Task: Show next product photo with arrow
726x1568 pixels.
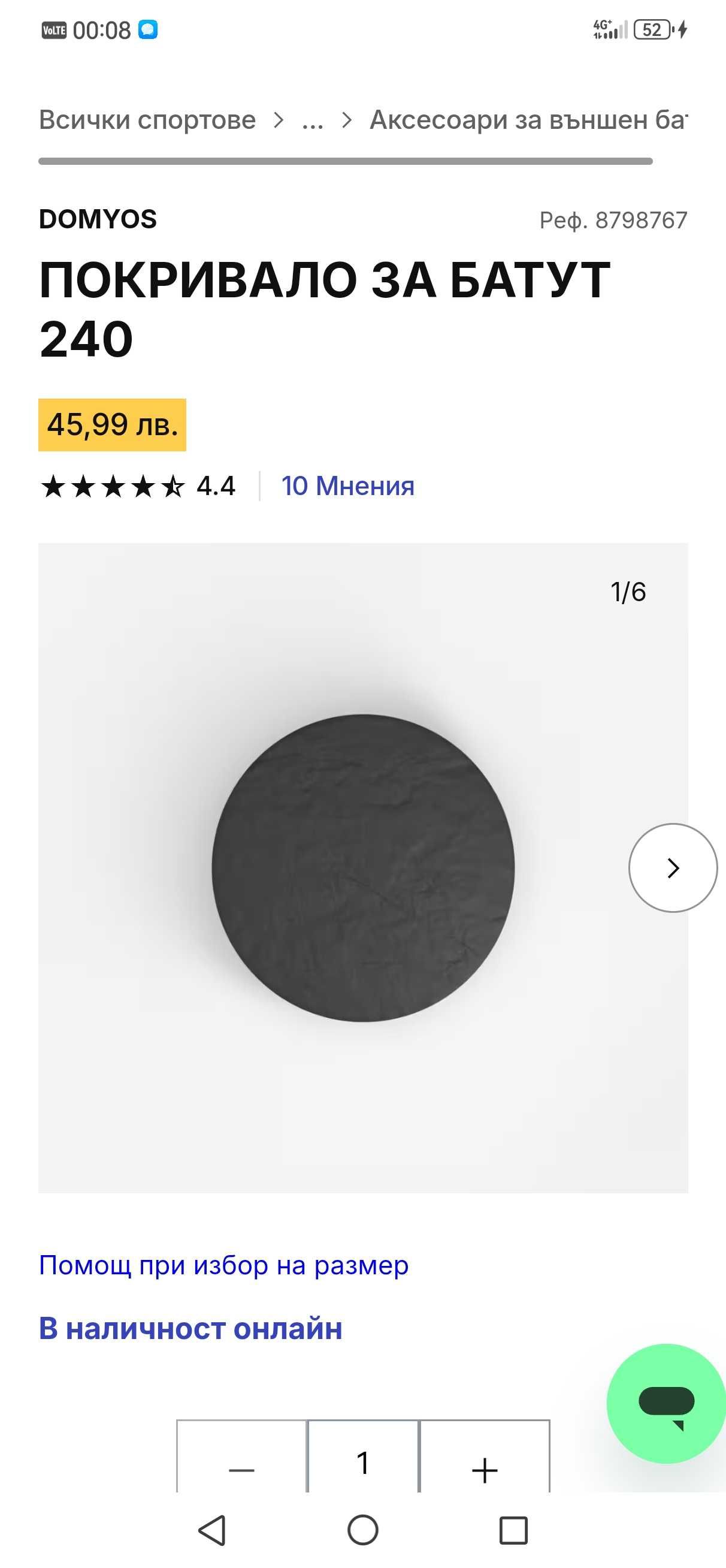Action: (673, 868)
